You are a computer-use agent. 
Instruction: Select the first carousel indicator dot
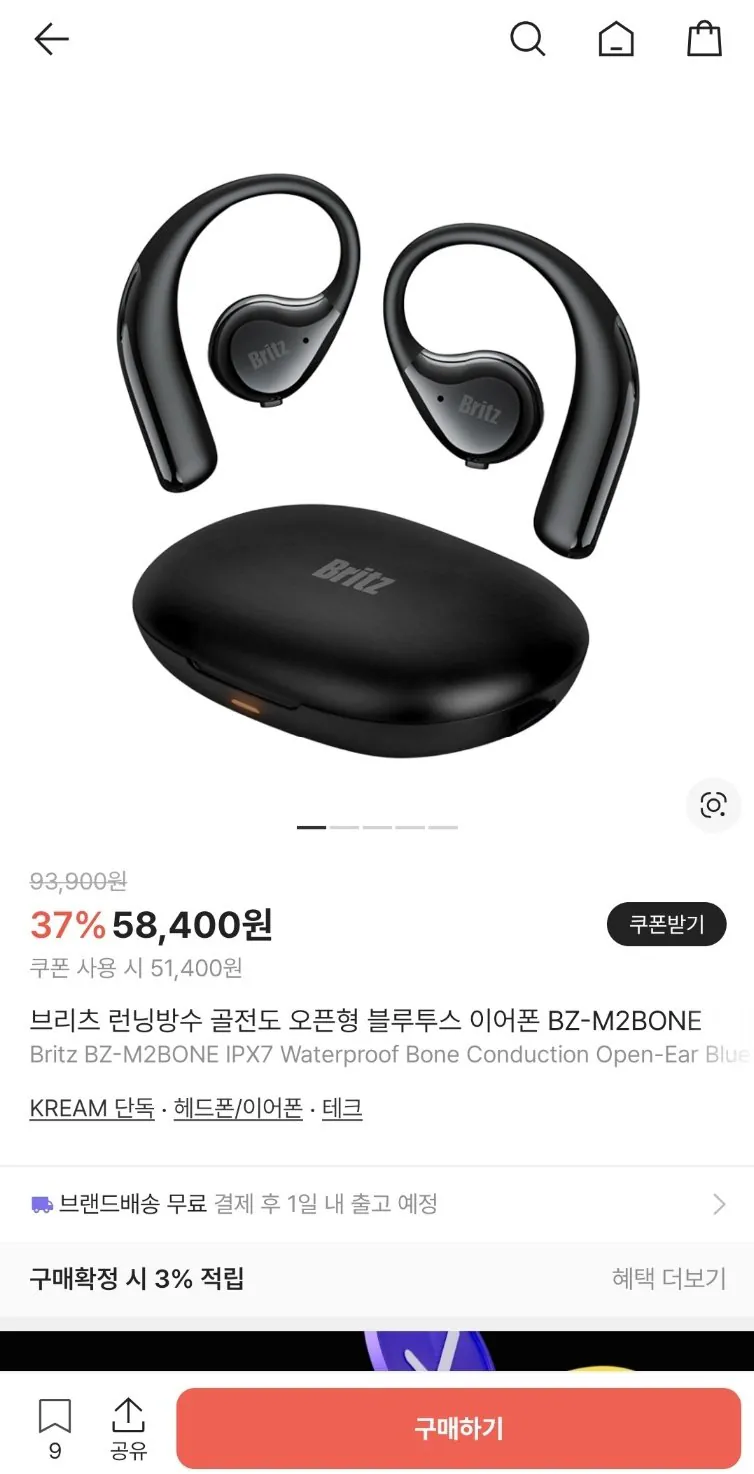[x=310, y=826]
